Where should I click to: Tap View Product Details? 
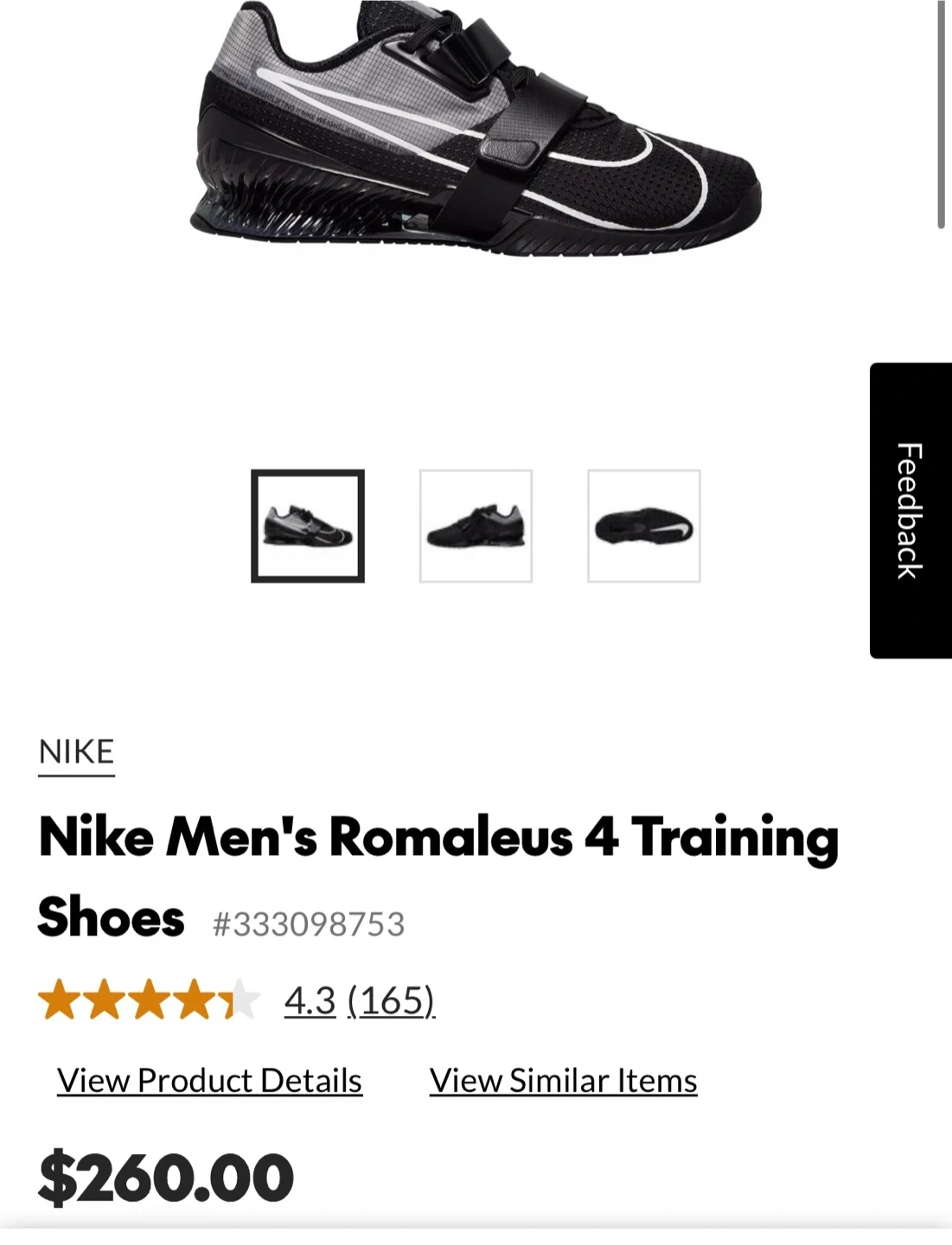click(x=209, y=1081)
